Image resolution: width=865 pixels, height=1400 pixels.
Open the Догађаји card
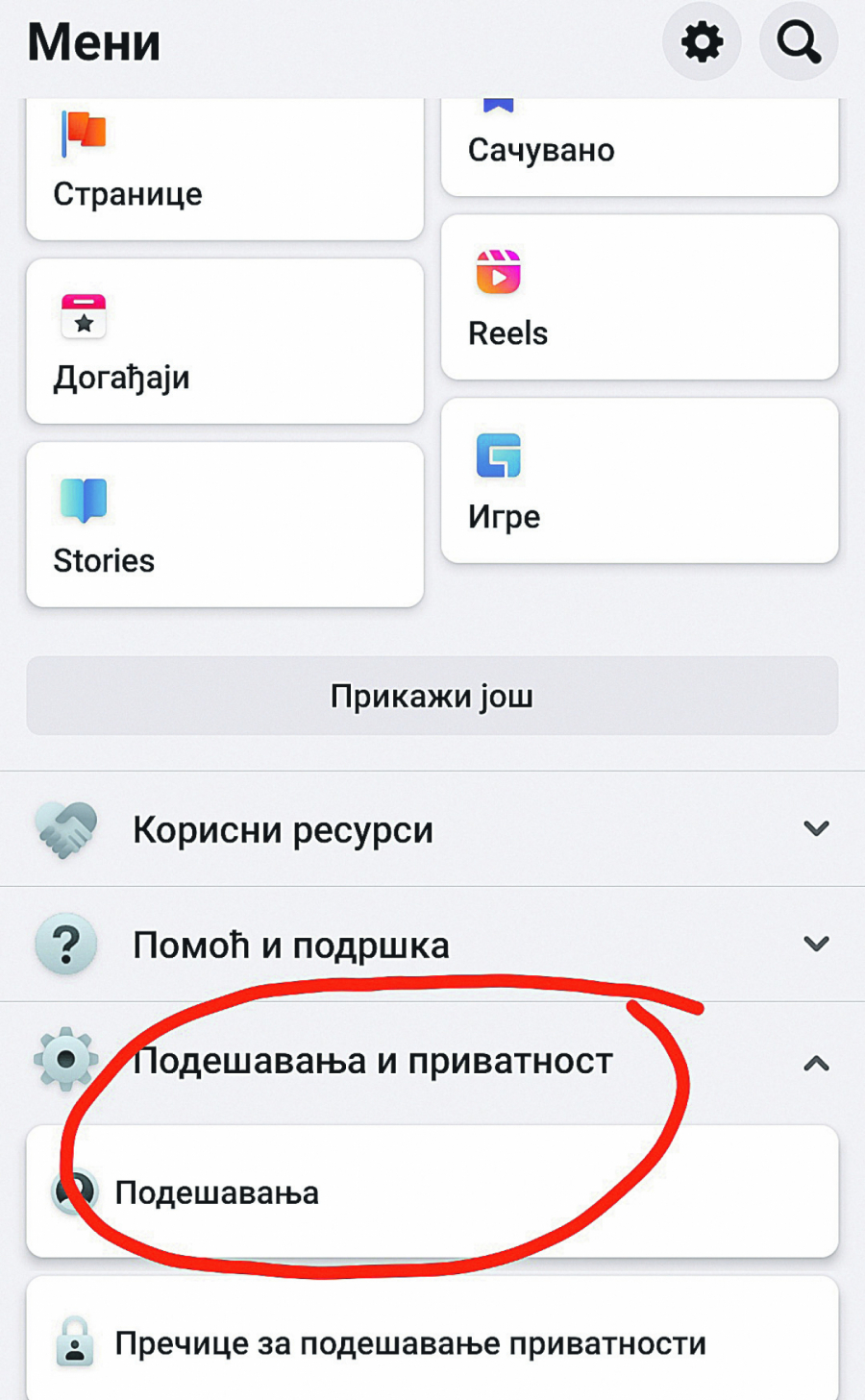(x=224, y=341)
